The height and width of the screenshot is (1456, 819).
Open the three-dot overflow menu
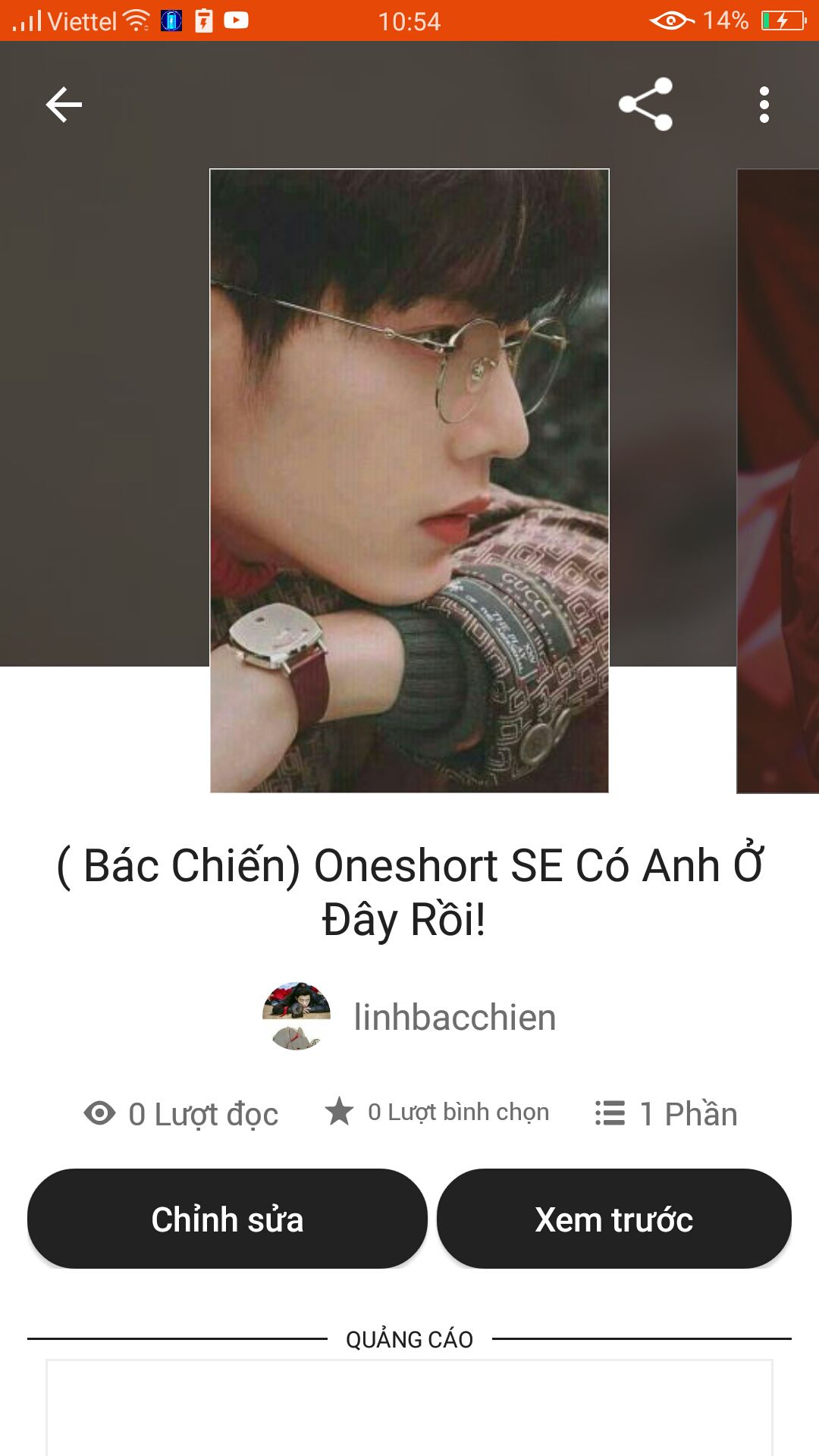pos(764,105)
